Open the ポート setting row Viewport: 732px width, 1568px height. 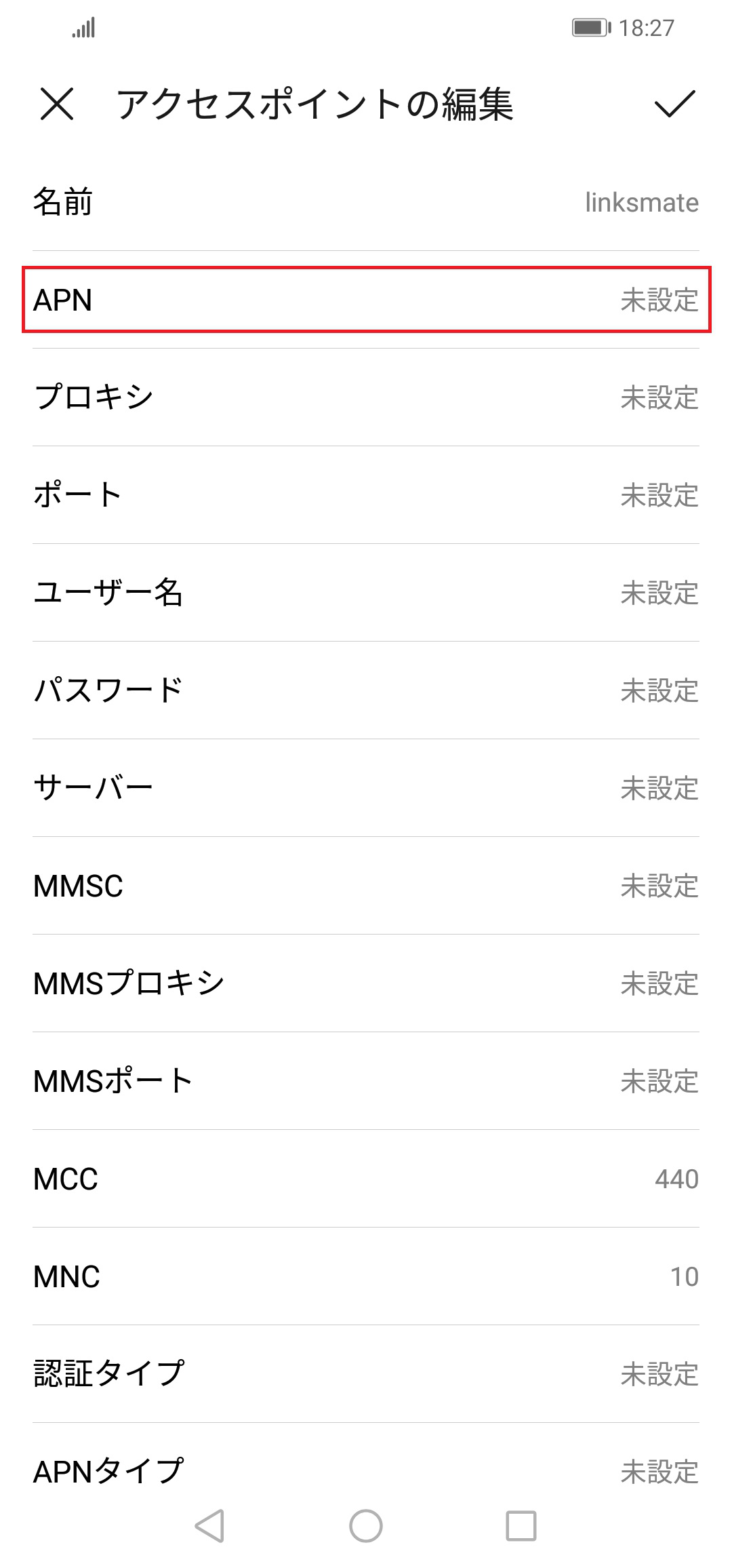366,495
